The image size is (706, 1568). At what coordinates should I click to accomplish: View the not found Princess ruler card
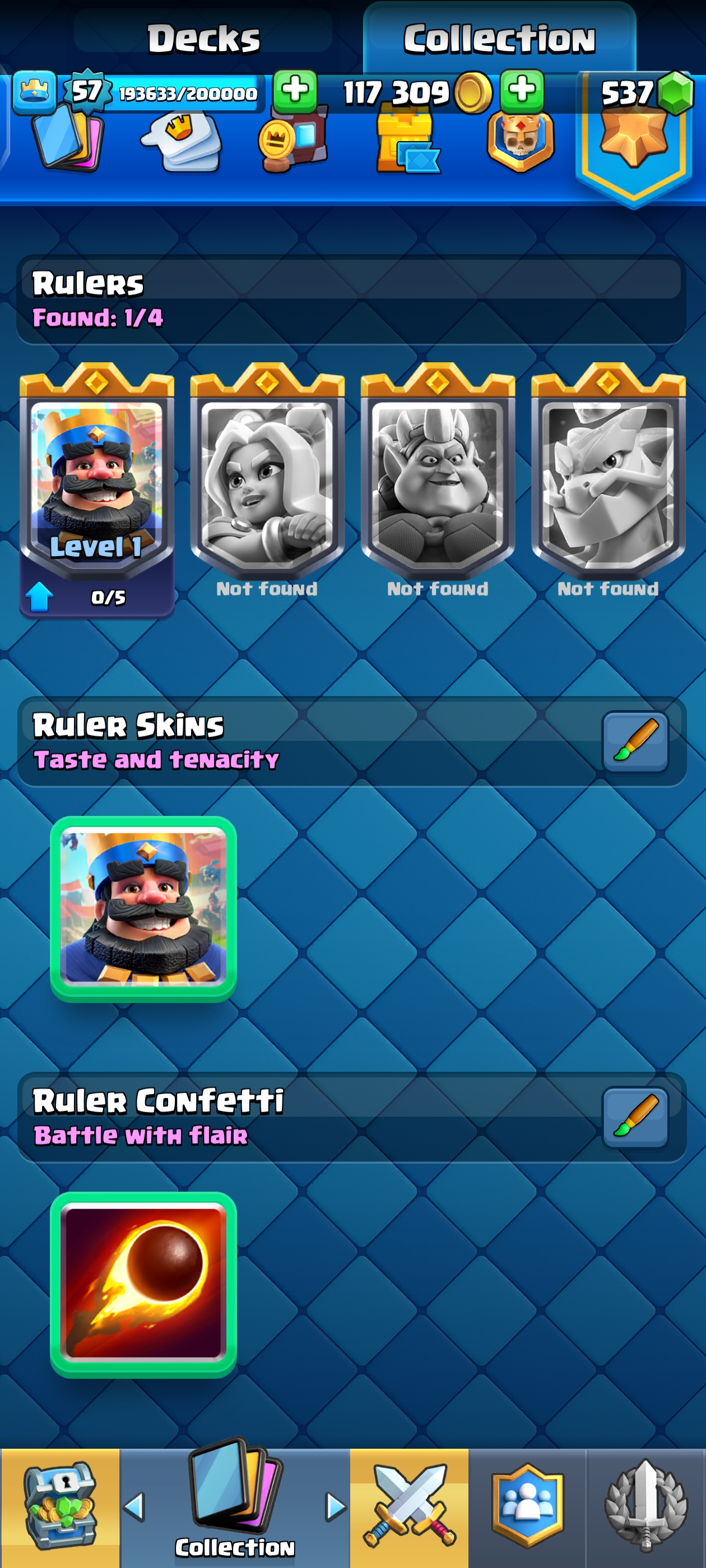267,481
